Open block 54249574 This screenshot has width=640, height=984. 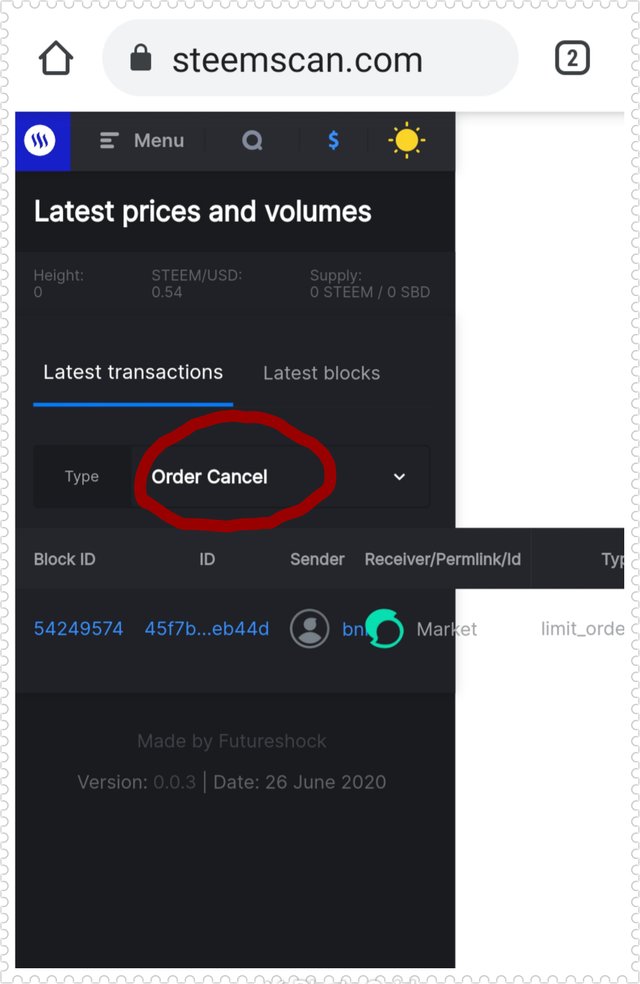click(78, 629)
